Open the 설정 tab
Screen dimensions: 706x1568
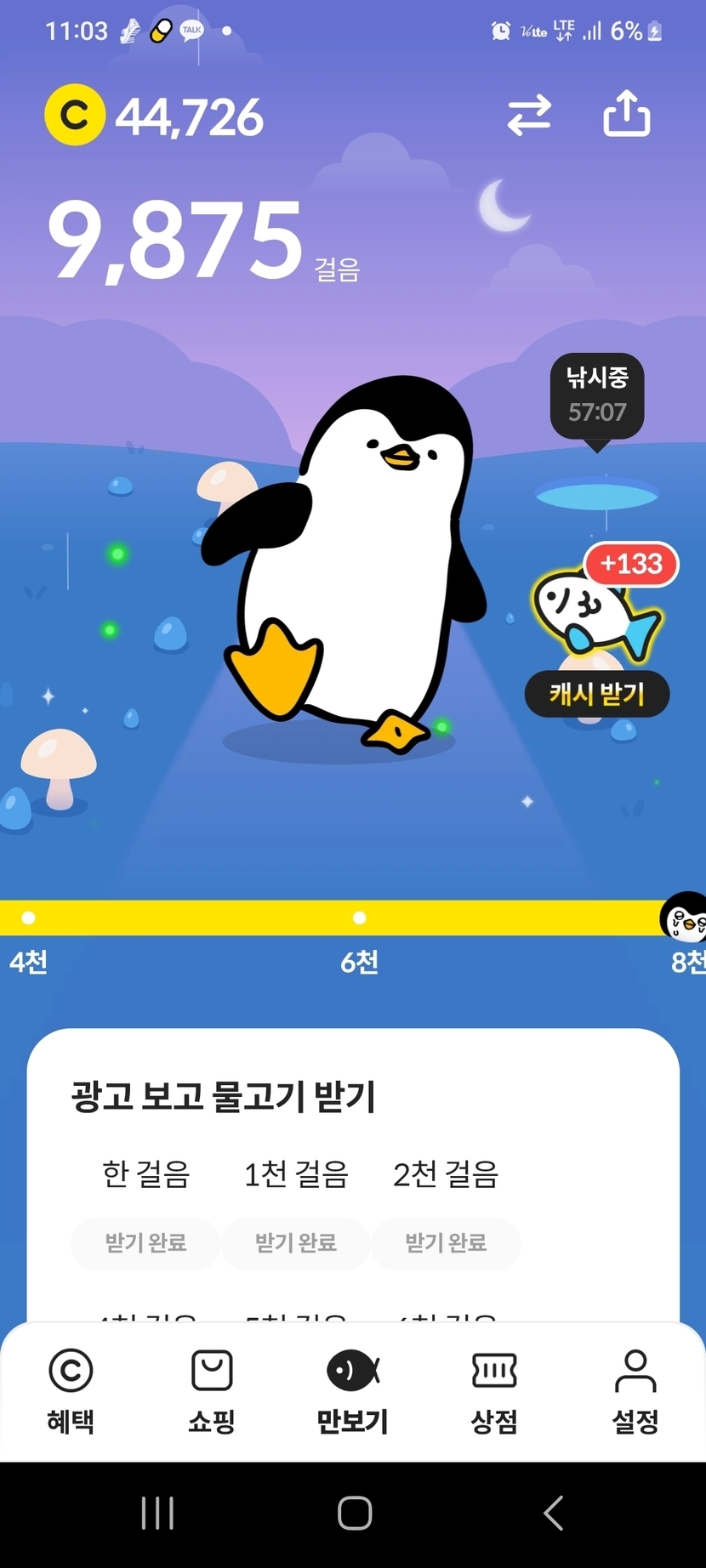coord(635,1391)
